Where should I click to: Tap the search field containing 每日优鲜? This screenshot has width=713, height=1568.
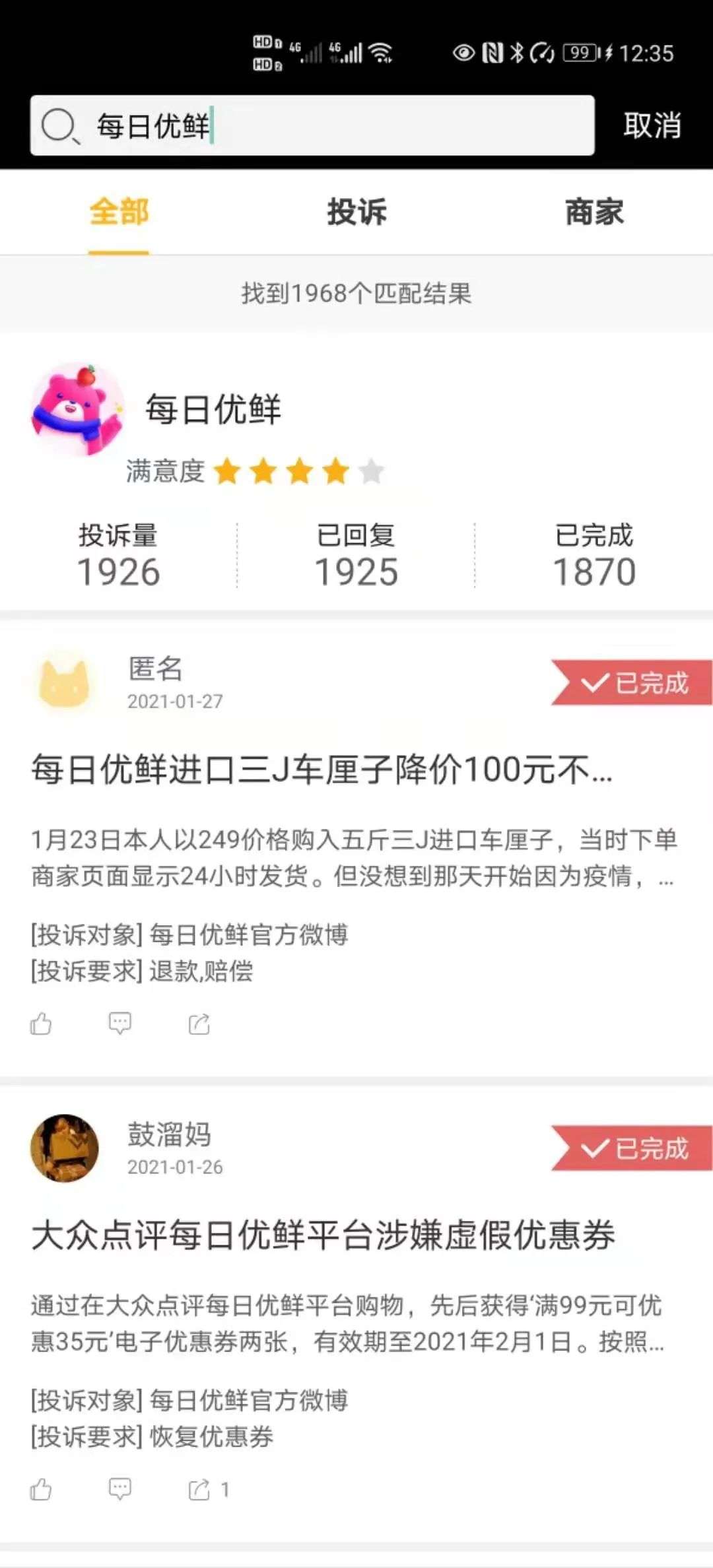tap(312, 125)
